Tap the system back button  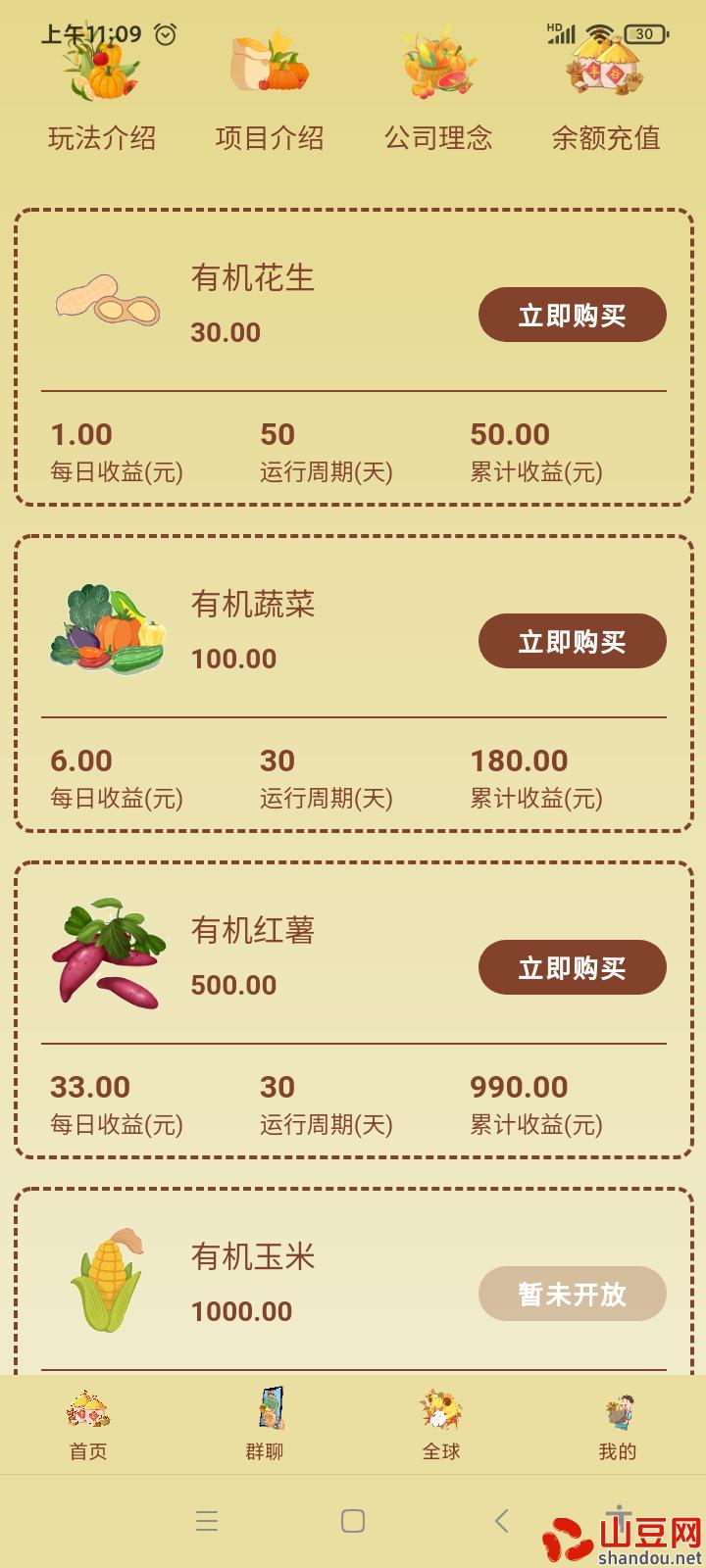pyautogui.click(x=501, y=1520)
